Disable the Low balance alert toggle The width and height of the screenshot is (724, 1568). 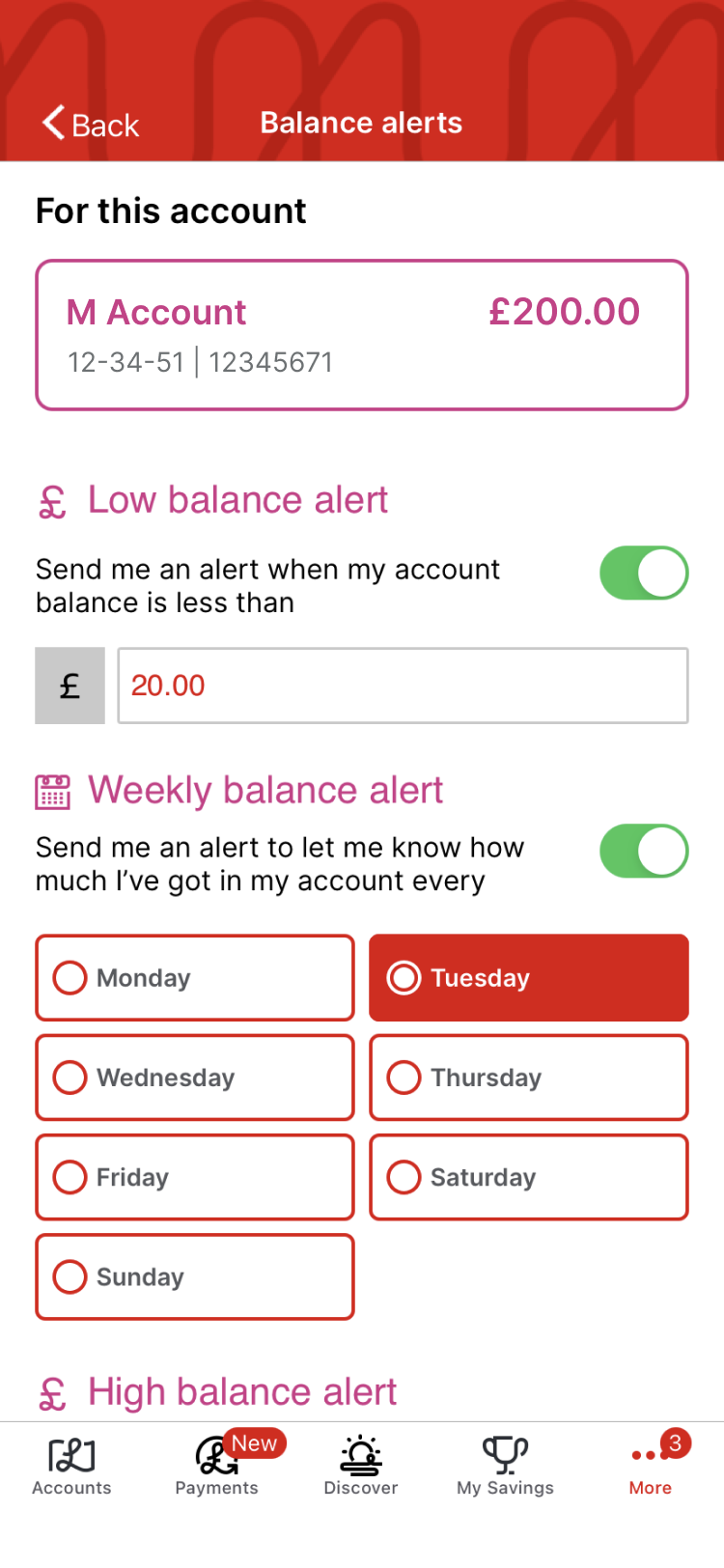[x=644, y=573]
